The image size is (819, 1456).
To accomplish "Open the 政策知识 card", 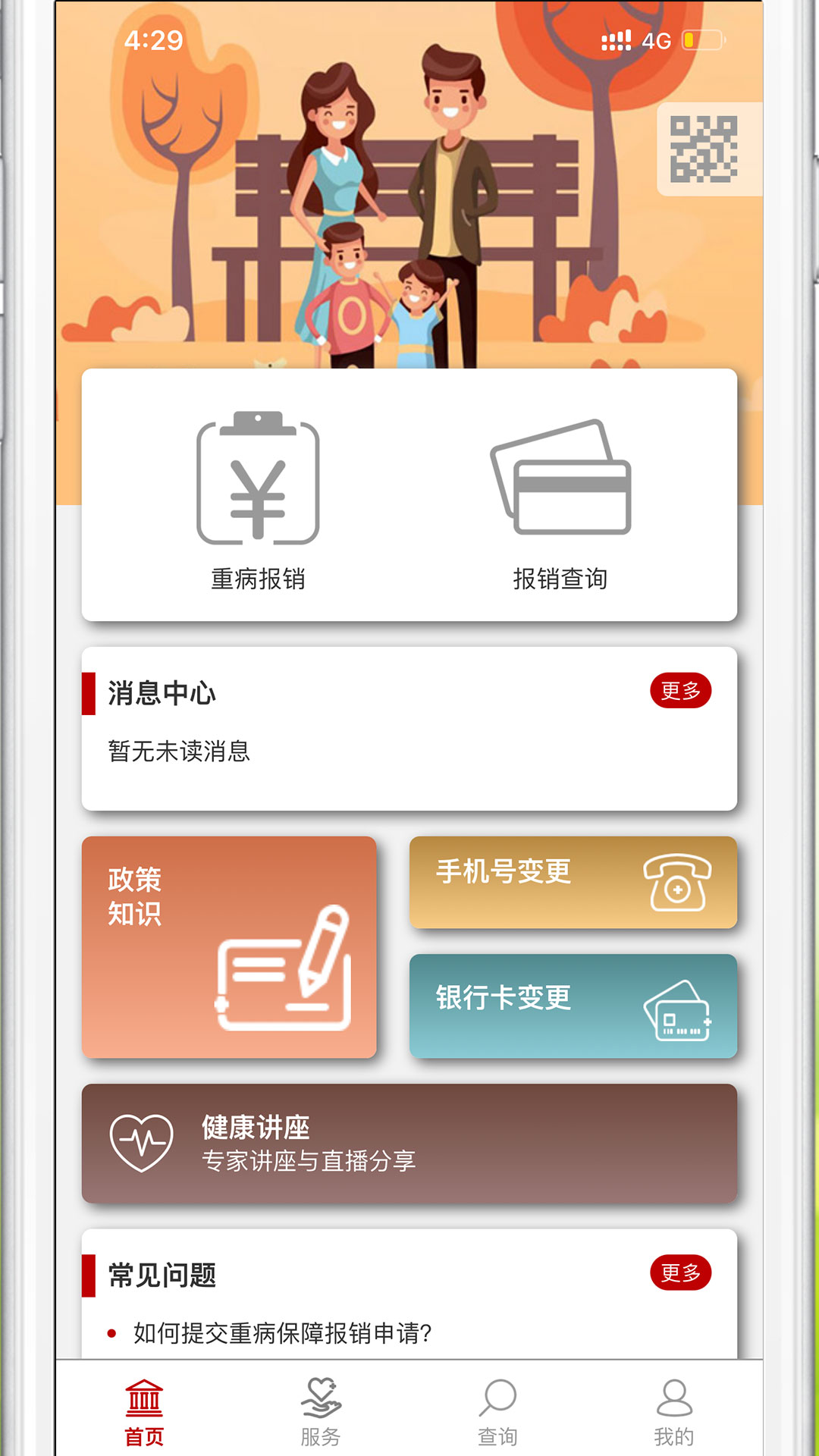I will (229, 946).
